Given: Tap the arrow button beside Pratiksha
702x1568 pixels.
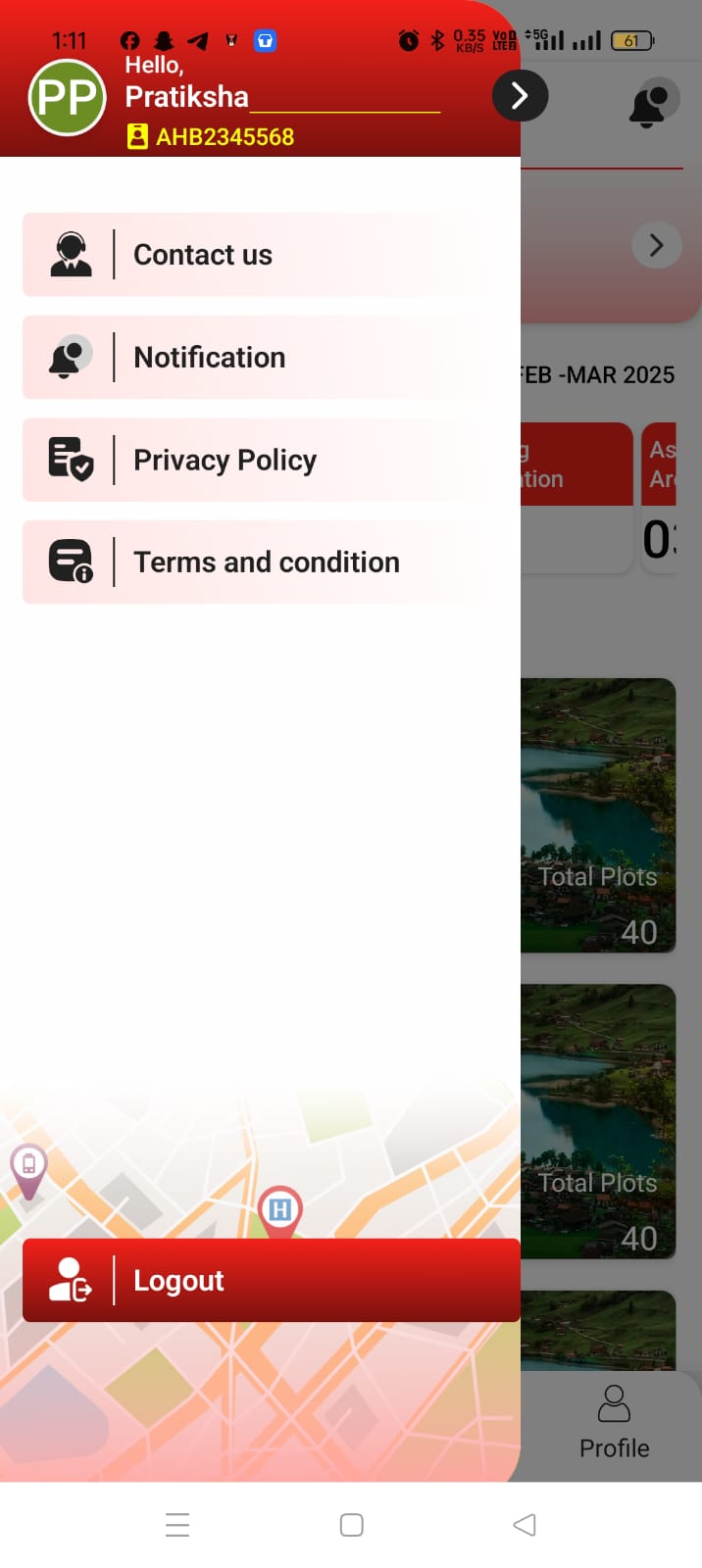Looking at the screenshot, I should [x=520, y=96].
